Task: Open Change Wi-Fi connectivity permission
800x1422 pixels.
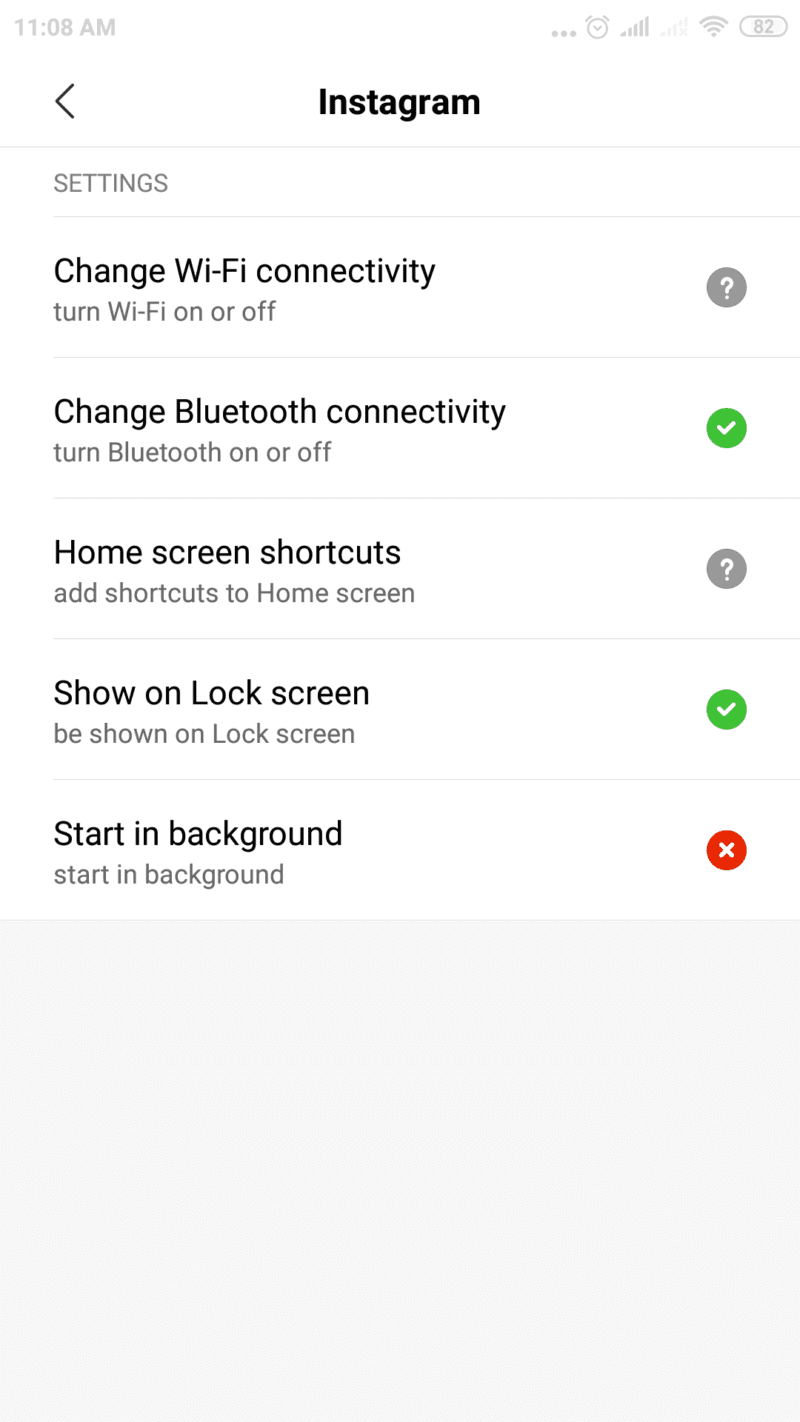Action: point(400,287)
